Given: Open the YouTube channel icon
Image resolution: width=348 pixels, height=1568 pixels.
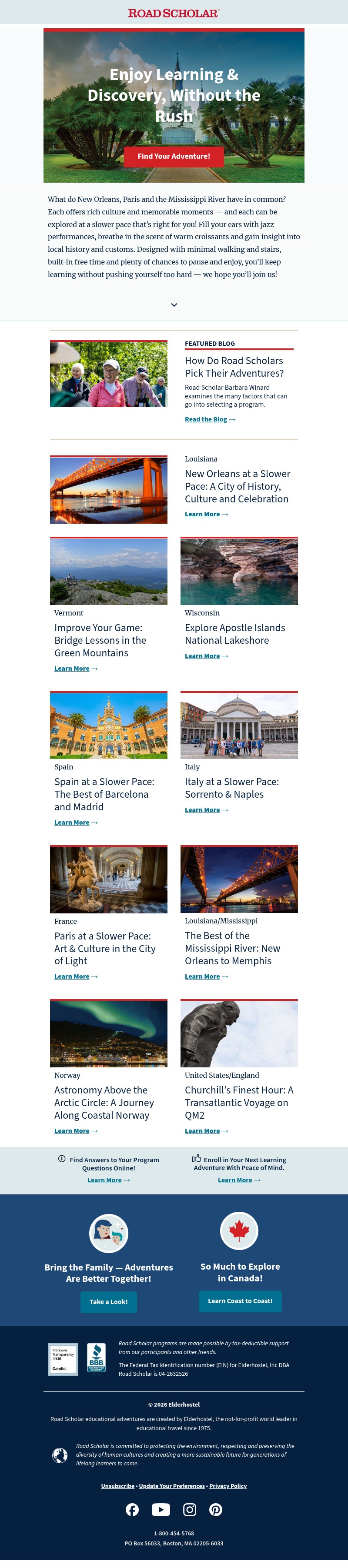Looking at the screenshot, I should (161, 1510).
